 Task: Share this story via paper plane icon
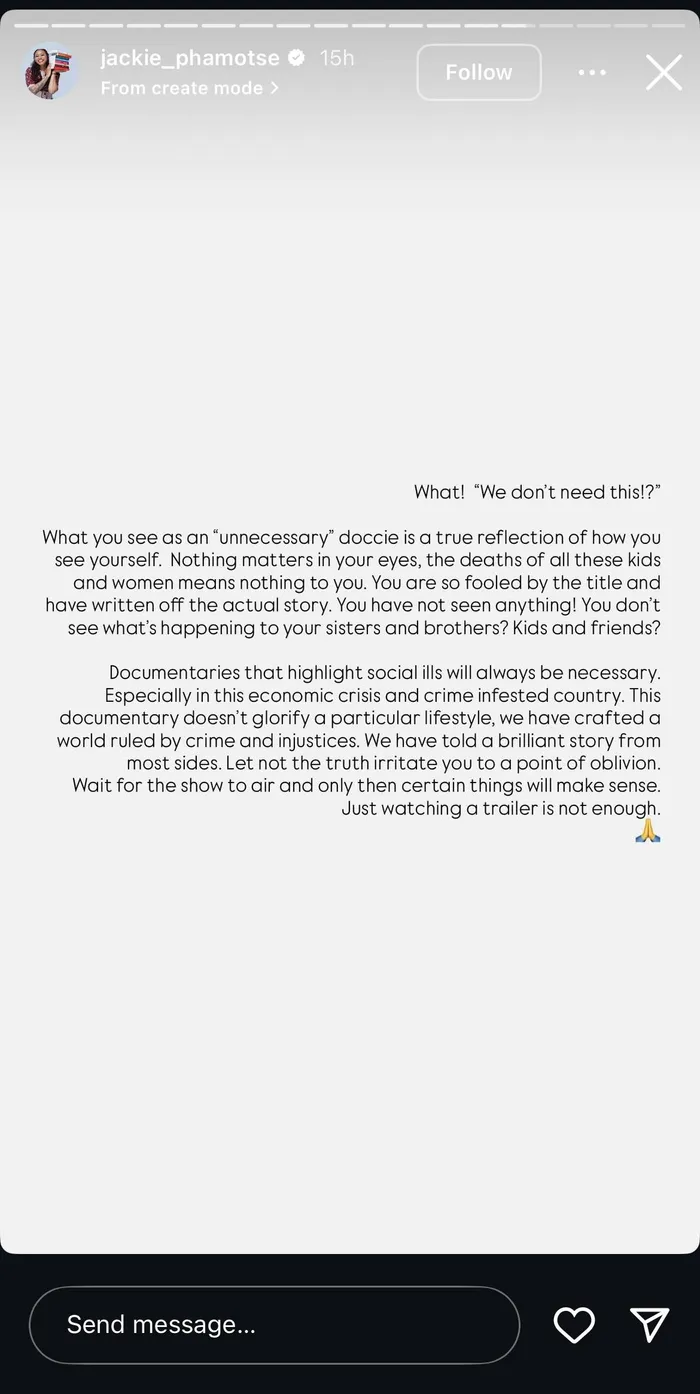pos(649,1325)
